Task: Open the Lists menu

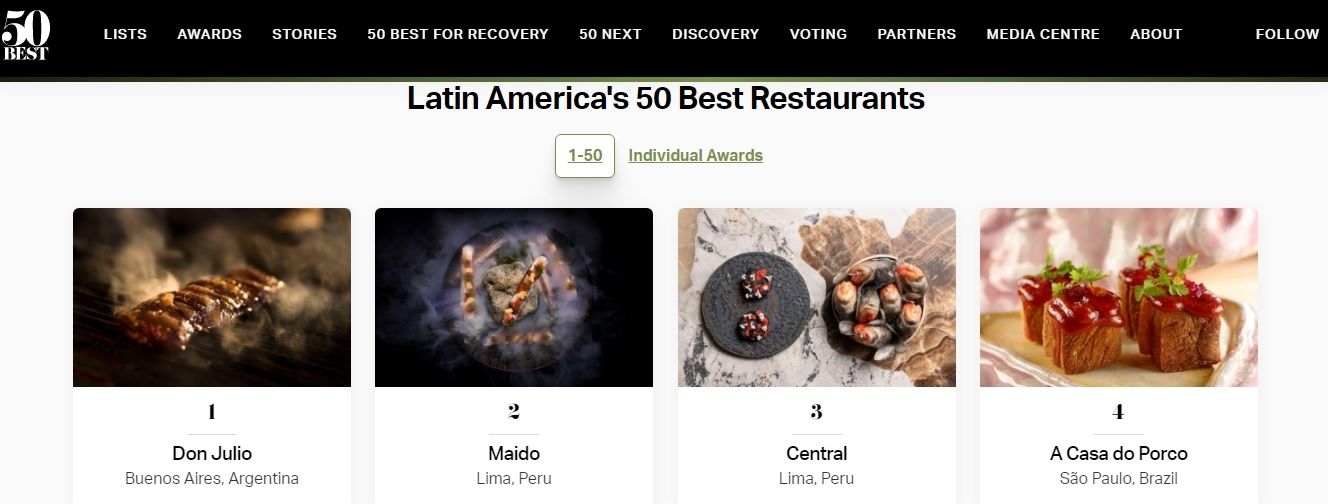Action: (x=125, y=34)
